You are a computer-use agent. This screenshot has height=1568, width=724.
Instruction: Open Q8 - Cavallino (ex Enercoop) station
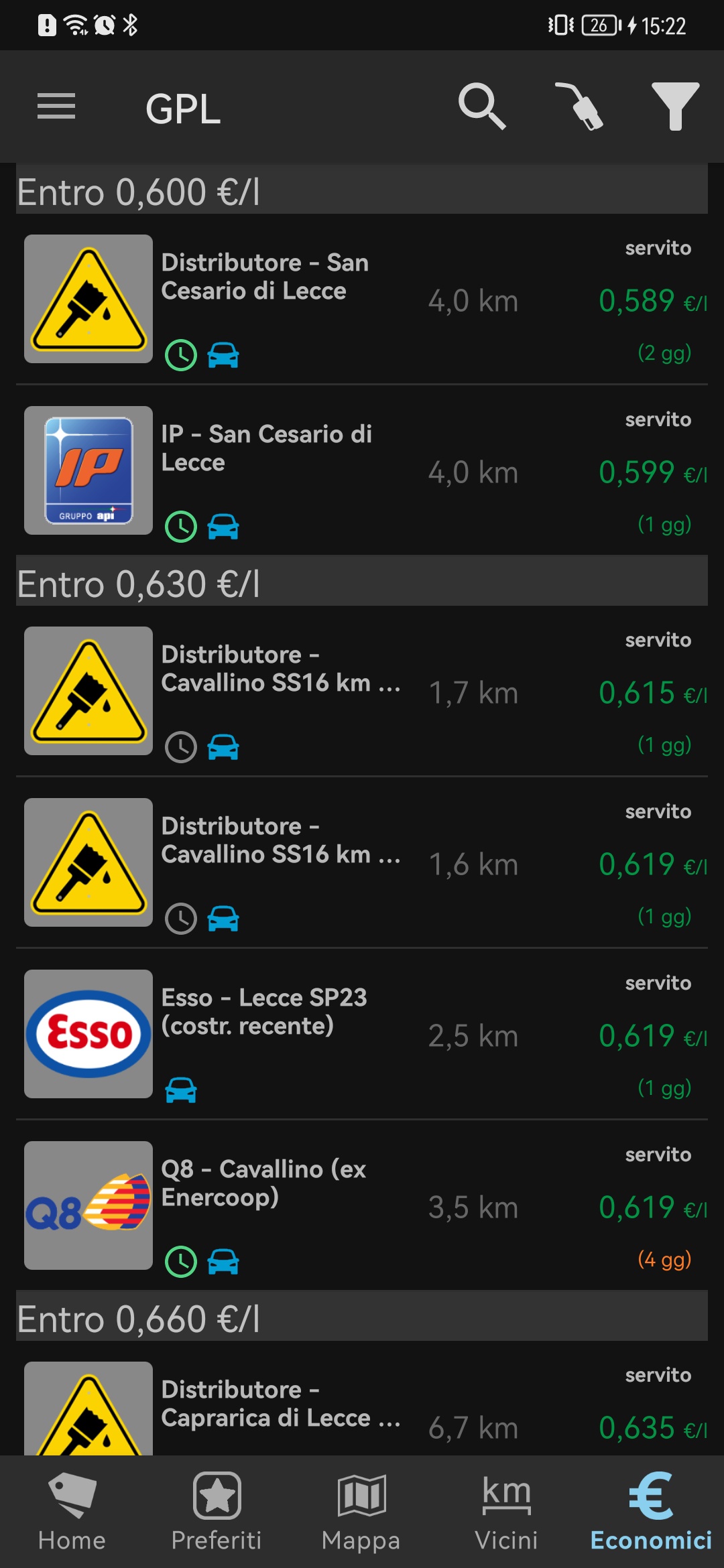[362, 1205]
